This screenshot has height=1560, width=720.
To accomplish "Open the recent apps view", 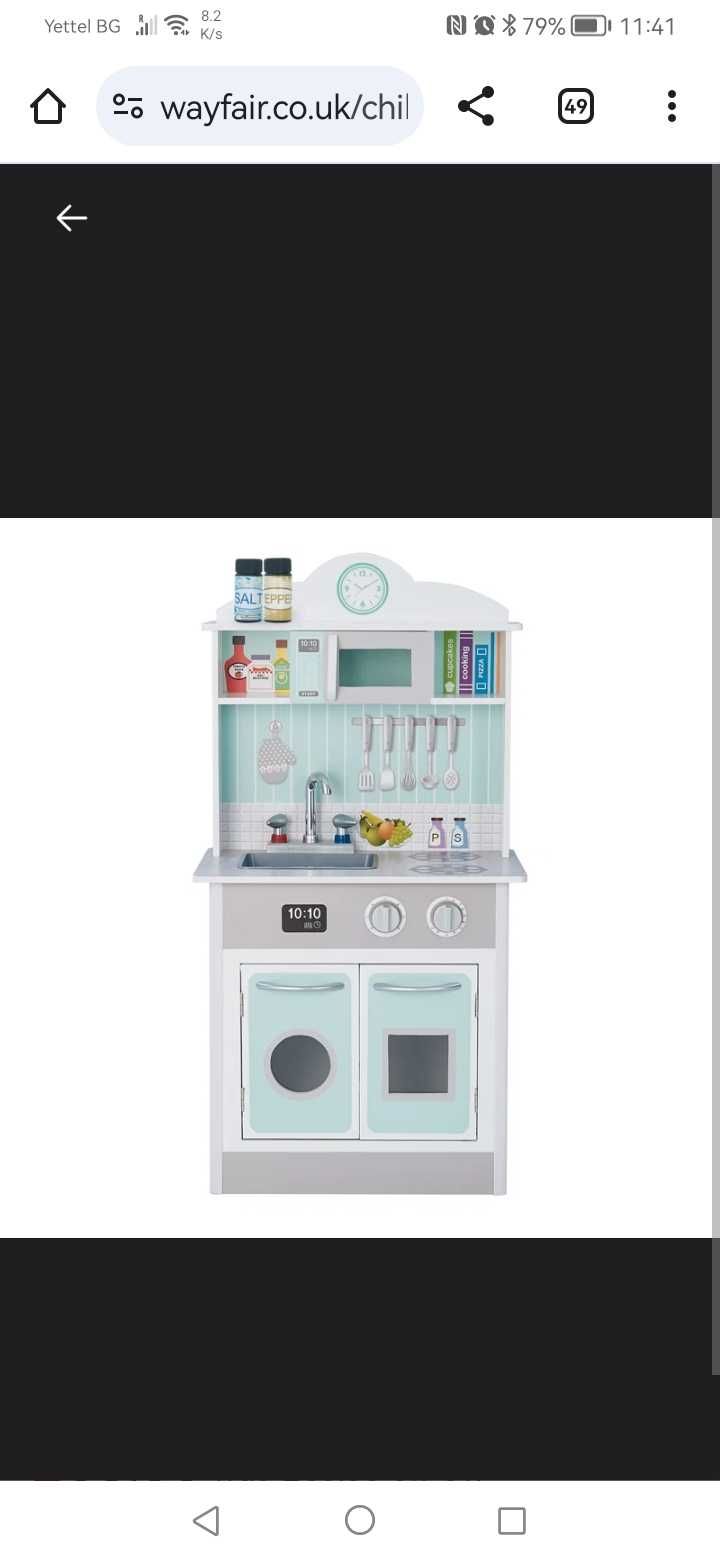I will 512,1521.
